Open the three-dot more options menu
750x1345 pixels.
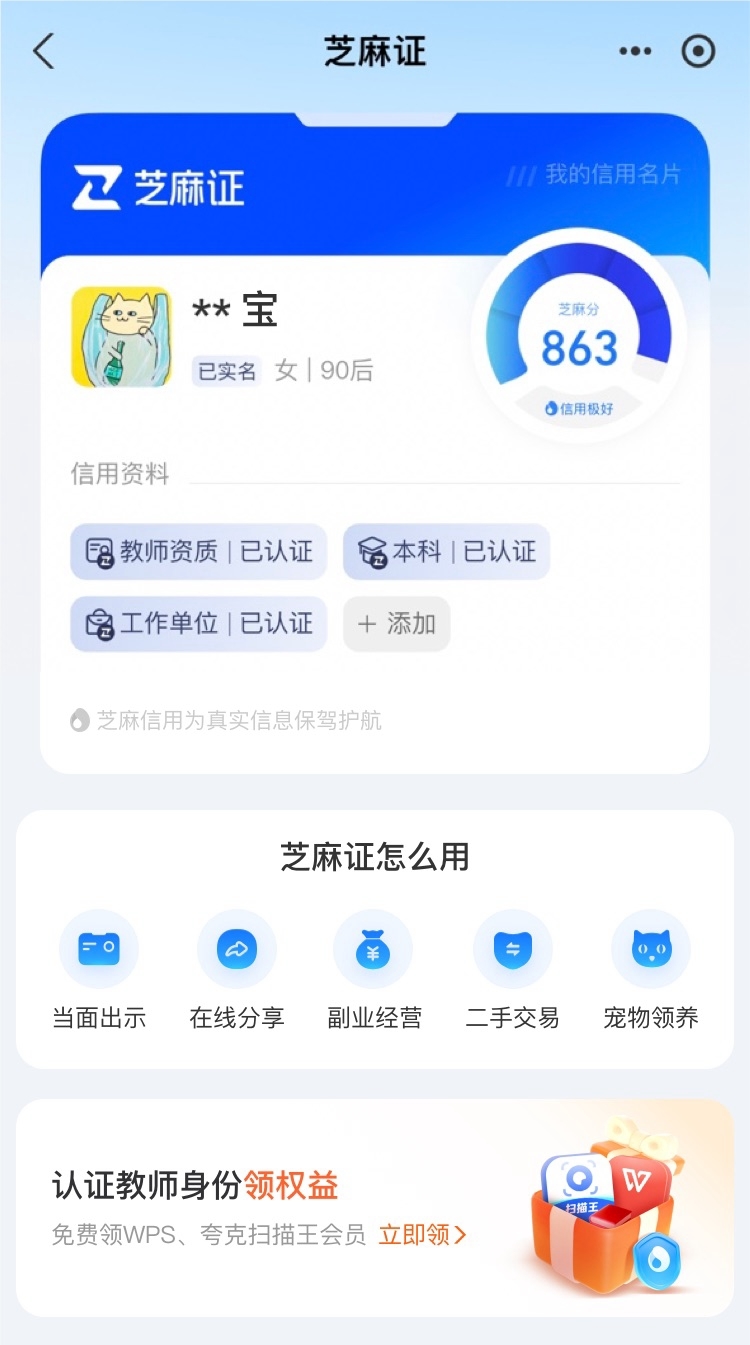click(x=634, y=50)
